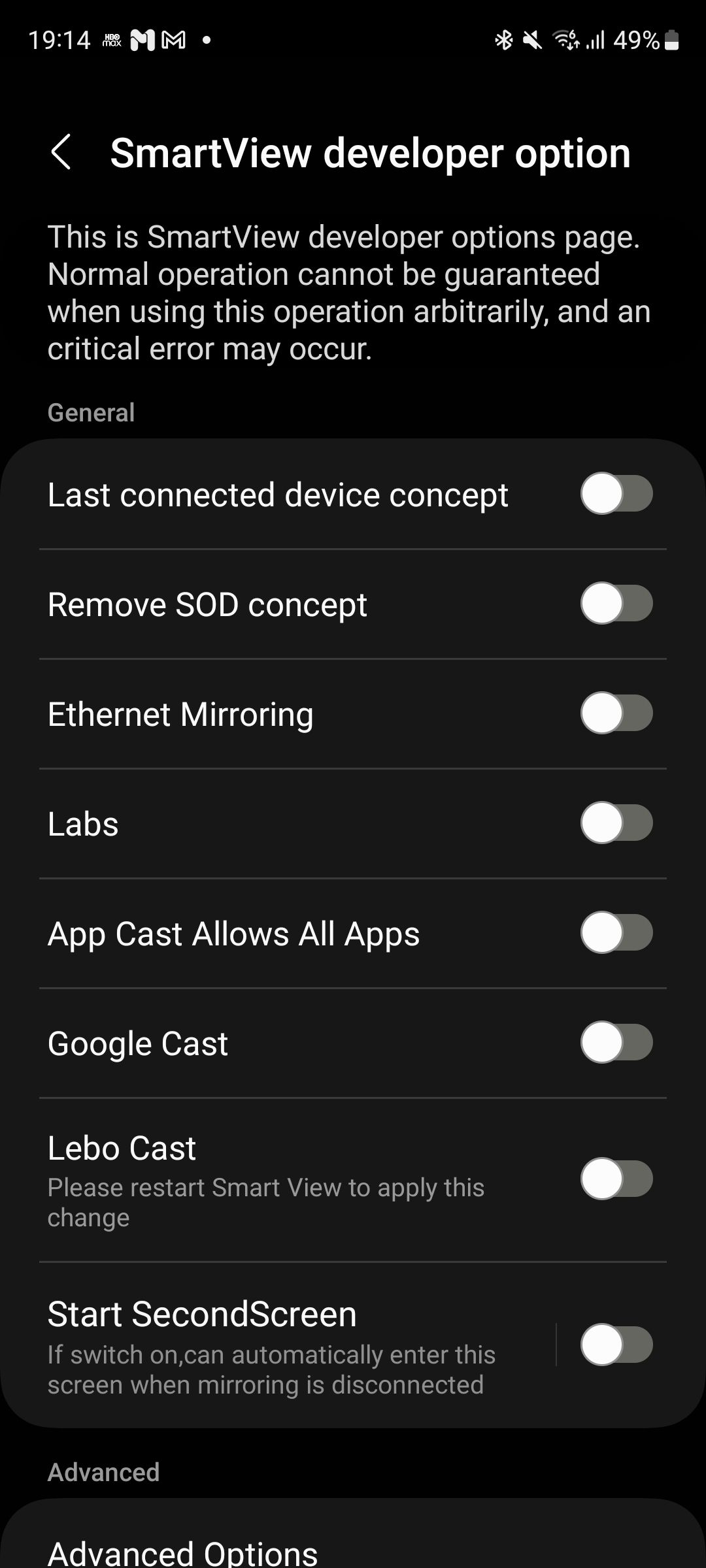
Task: Switch on Google Cast
Action: coord(617,1043)
